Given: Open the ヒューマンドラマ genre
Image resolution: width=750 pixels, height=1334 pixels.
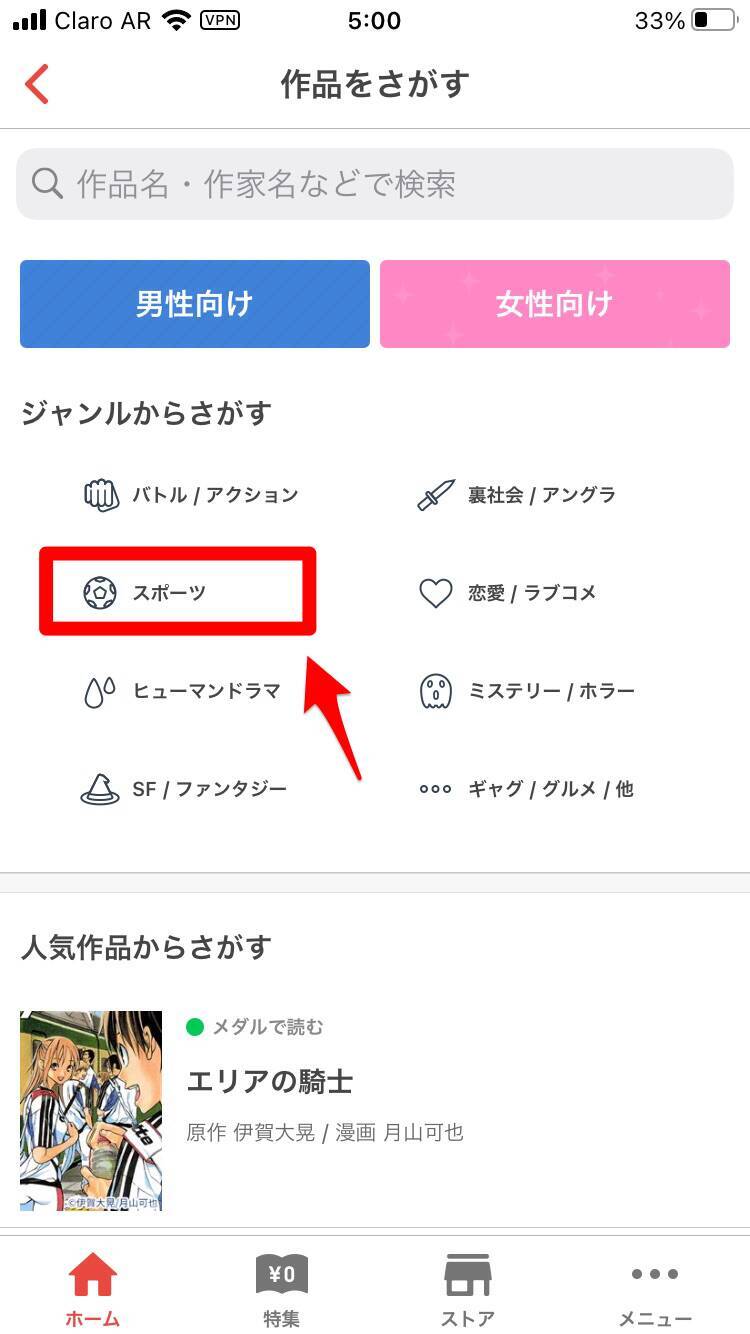Looking at the screenshot, I should 182,691.
